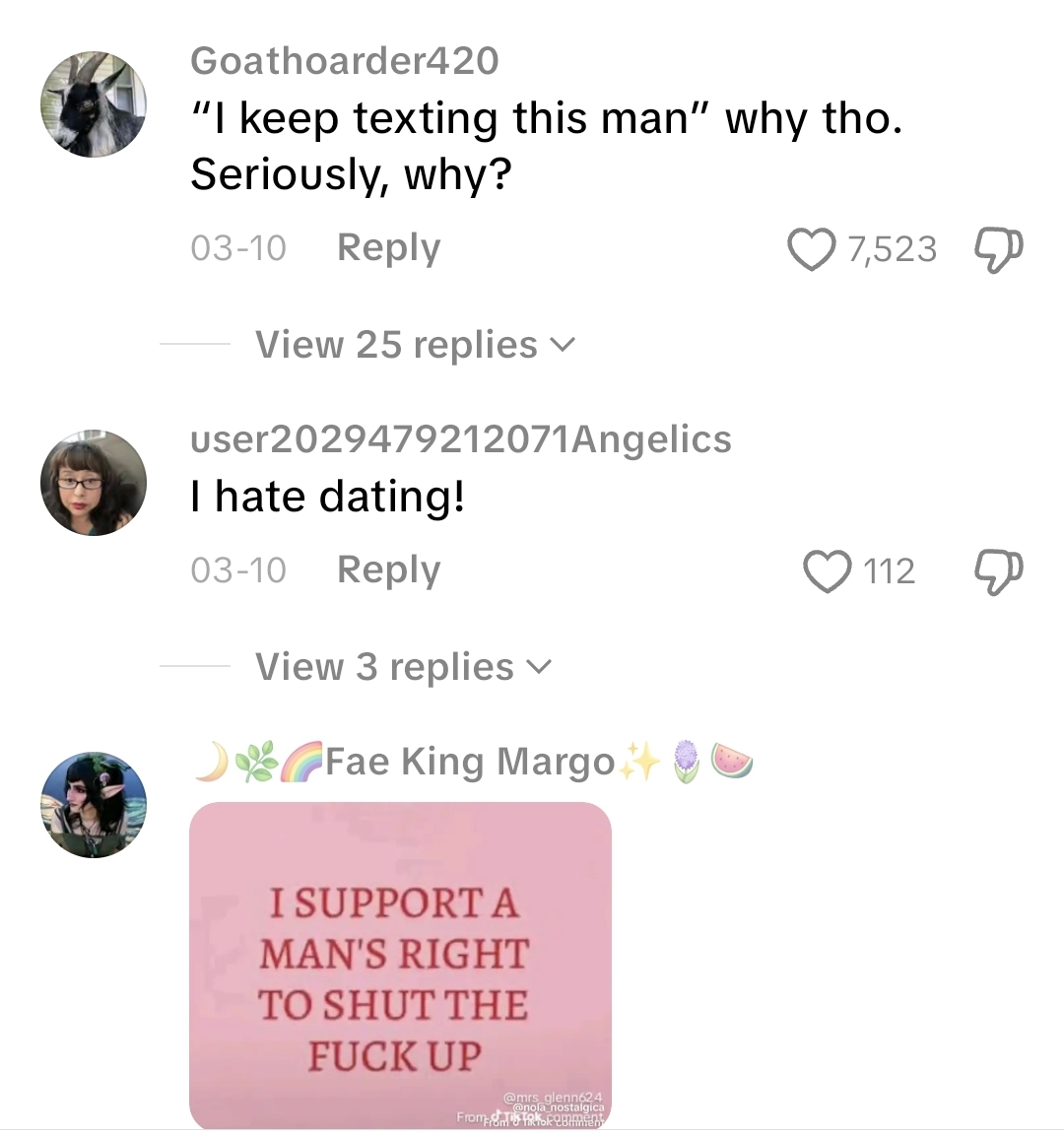Screen dimensions: 1064x1138
Task: Open Fae King Margo's profile picture
Action: tap(93, 806)
